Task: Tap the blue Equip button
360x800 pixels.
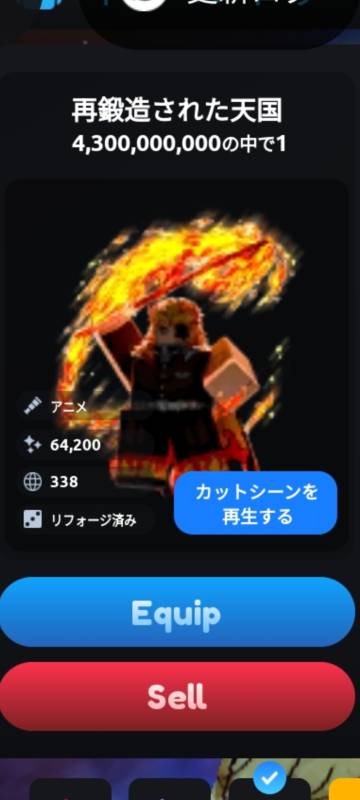Action: point(177,612)
